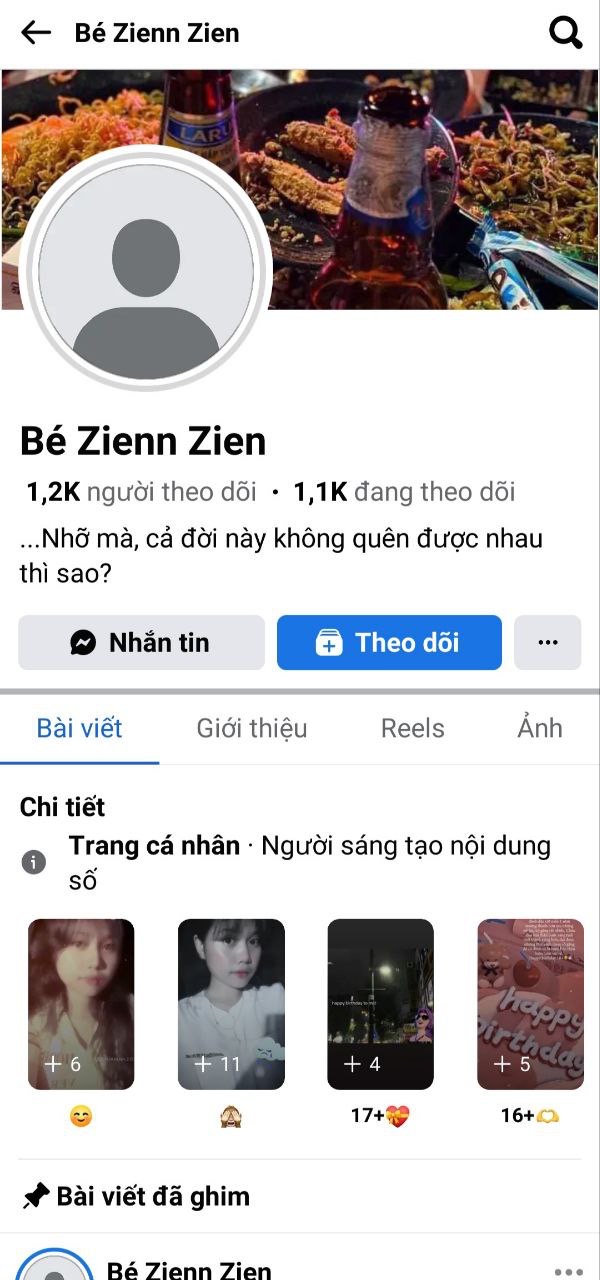Tap Nhắn tin to message
The height and width of the screenshot is (1280, 600).
point(141,642)
